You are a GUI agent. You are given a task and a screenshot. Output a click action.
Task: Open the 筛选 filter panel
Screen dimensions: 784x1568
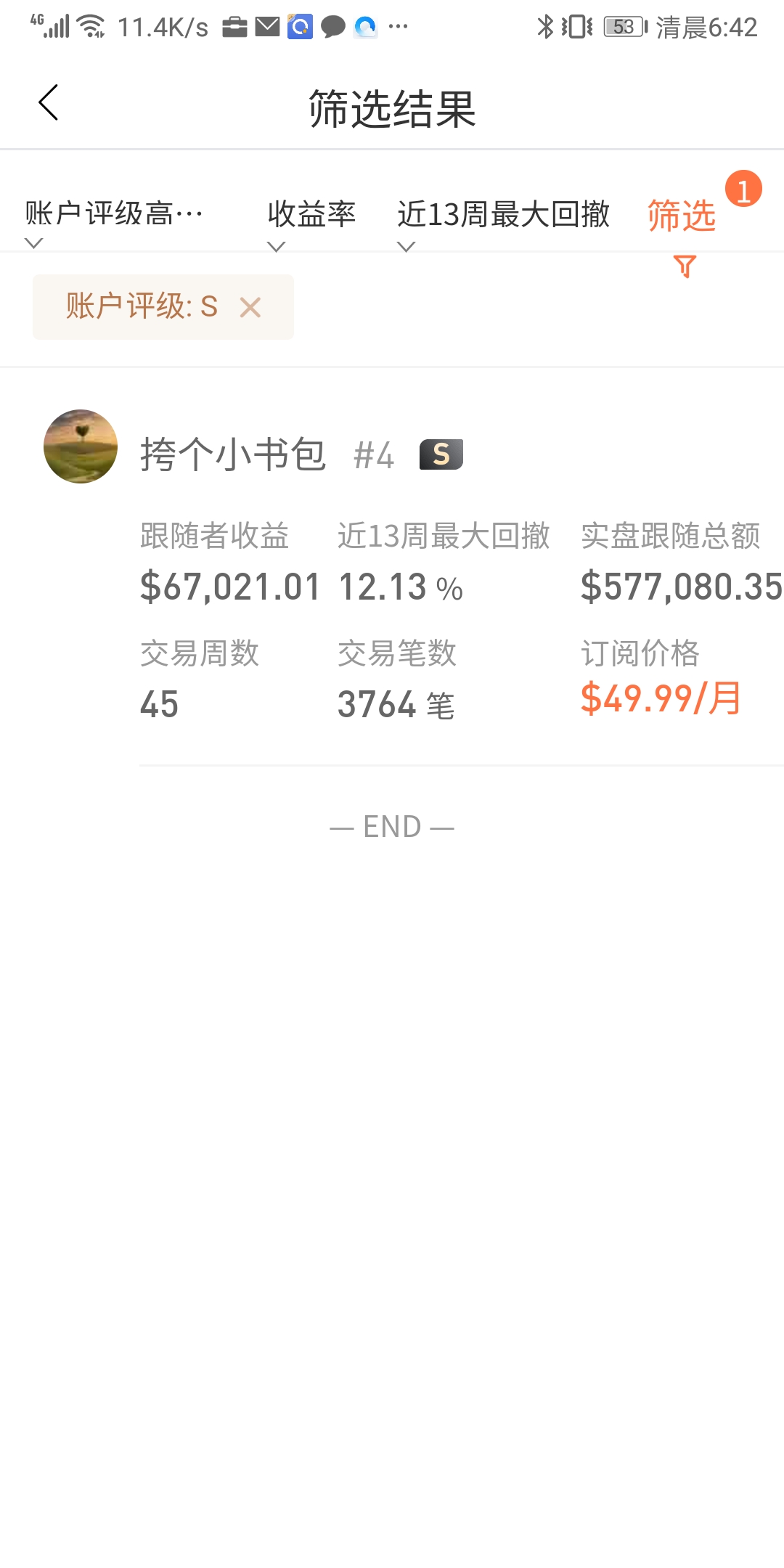coord(682,234)
